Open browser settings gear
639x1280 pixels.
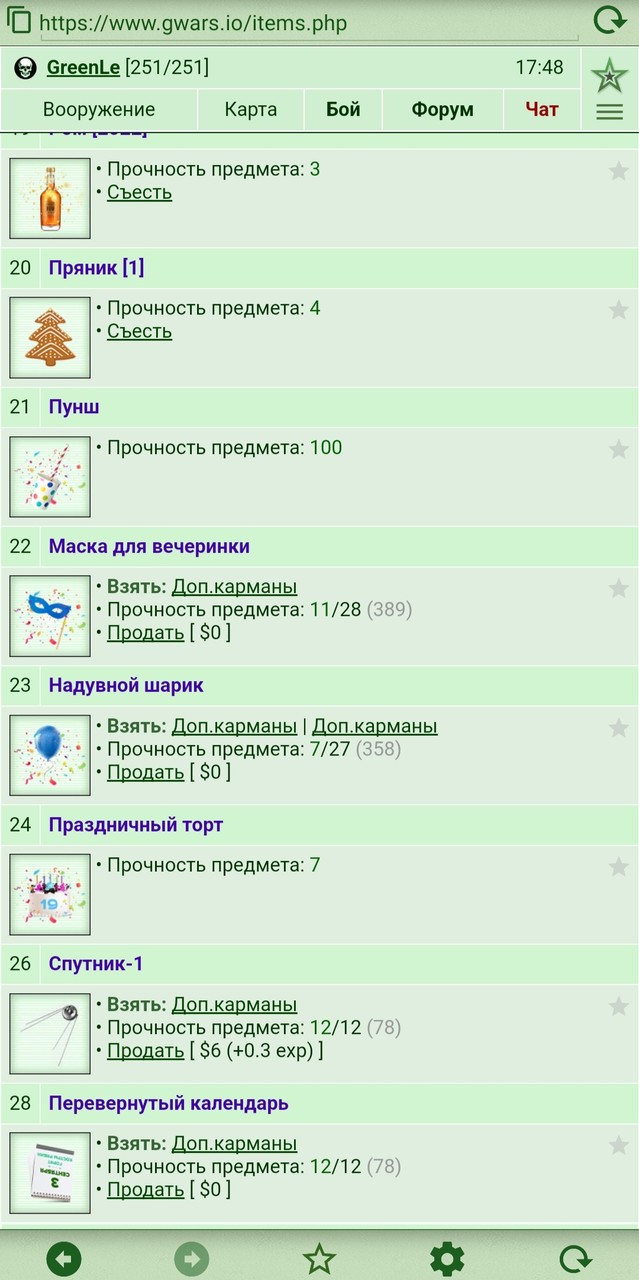pyautogui.click(x=446, y=1258)
